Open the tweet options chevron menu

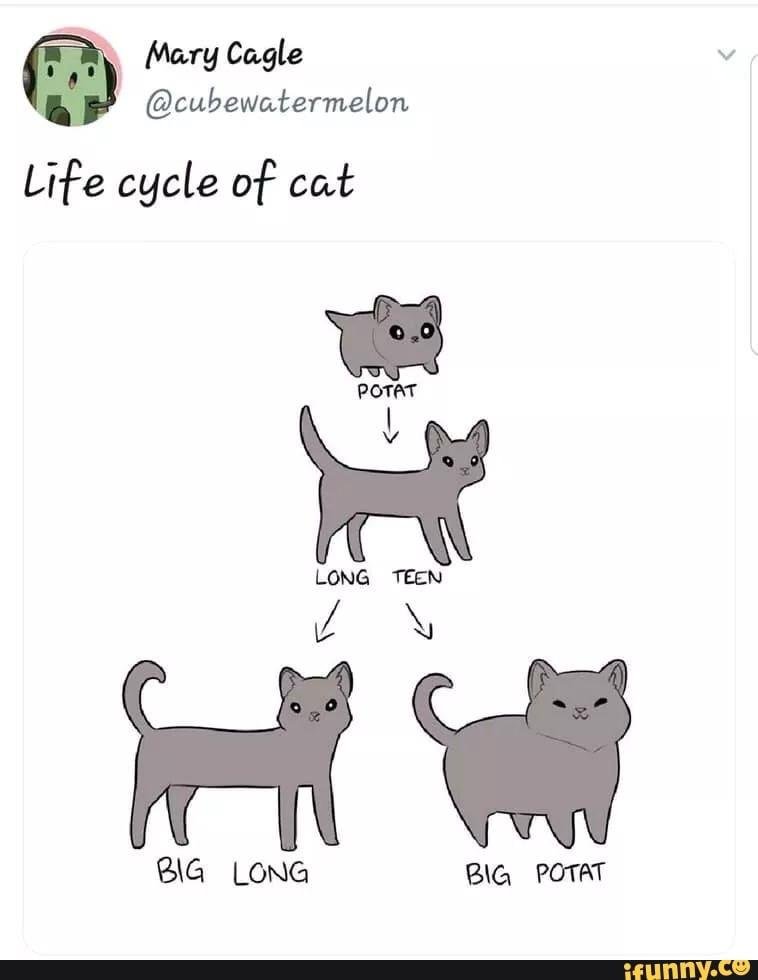click(727, 54)
